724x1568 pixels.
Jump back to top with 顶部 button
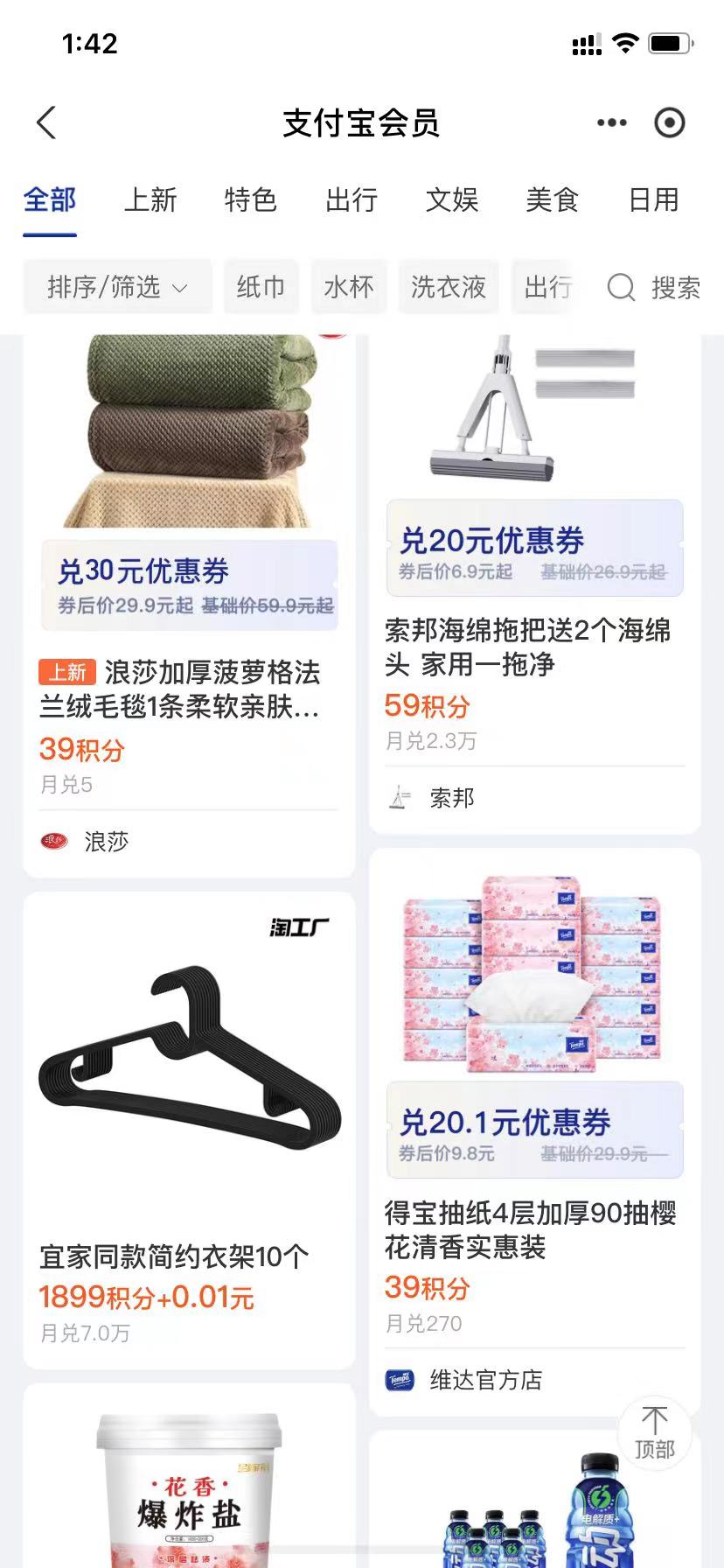[654, 1432]
